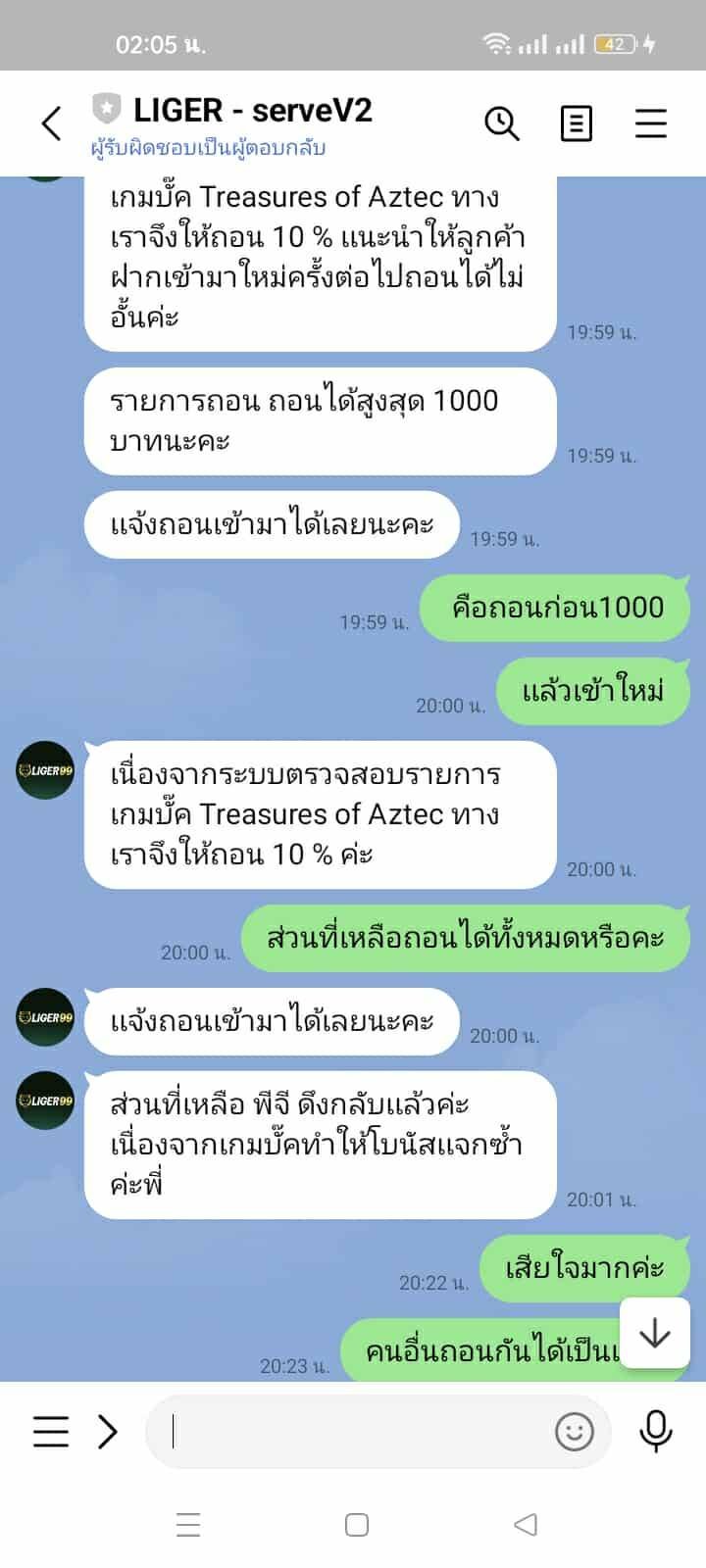Viewport: 706px width, 1568px height.
Task: Open the notes icon in header
Action: tap(576, 123)
